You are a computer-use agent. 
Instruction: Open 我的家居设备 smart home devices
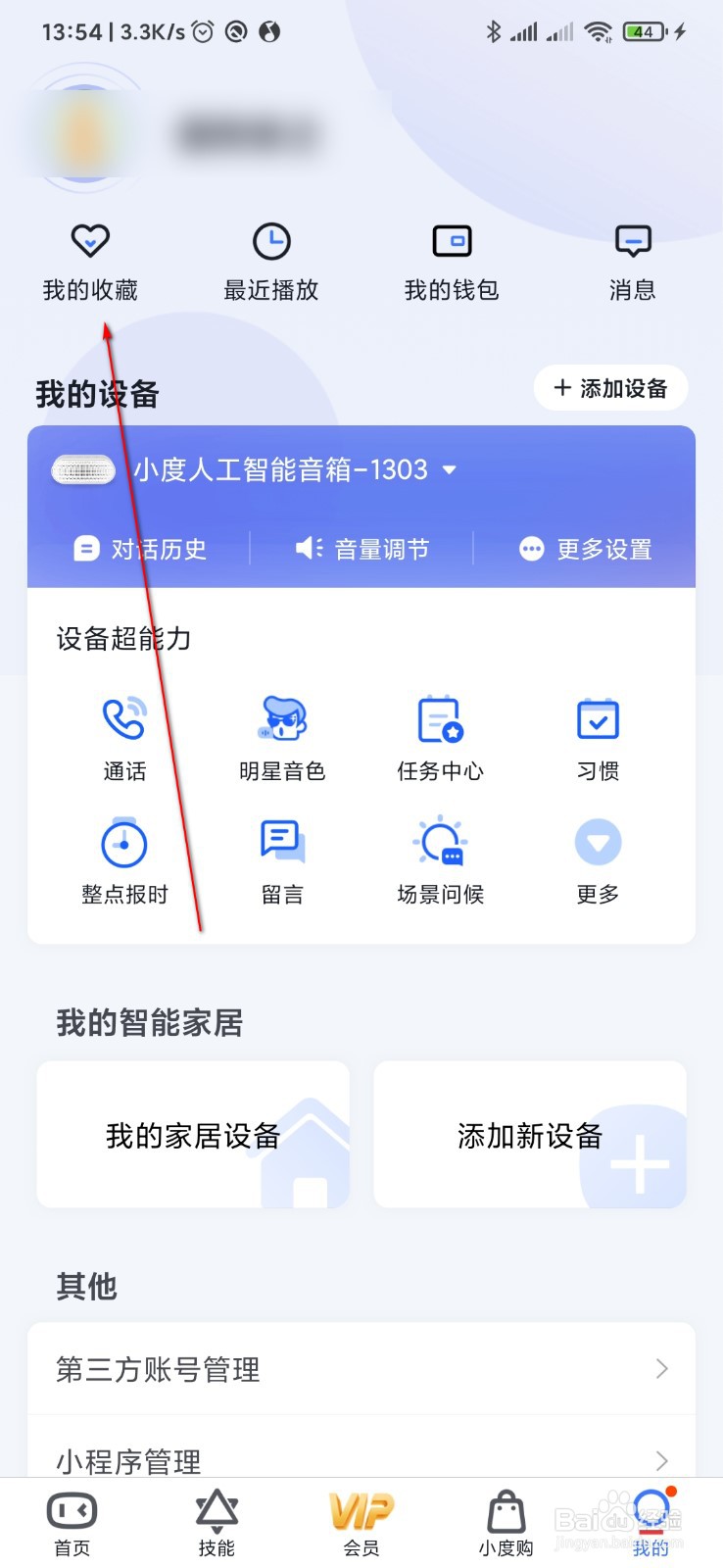[x=192, y=1135]
